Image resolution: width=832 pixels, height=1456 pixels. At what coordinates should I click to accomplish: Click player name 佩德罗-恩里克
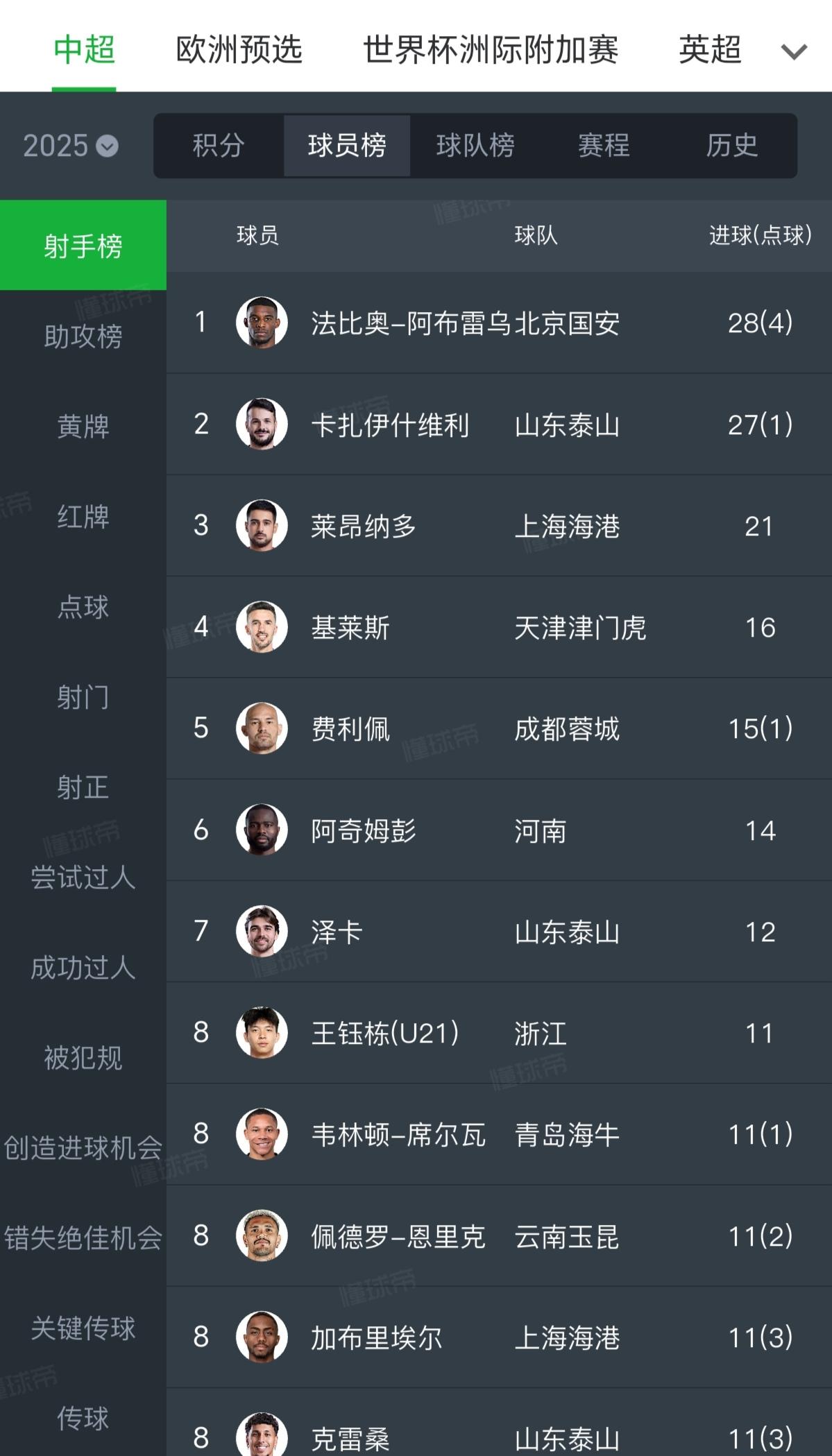click(398, 1235)
